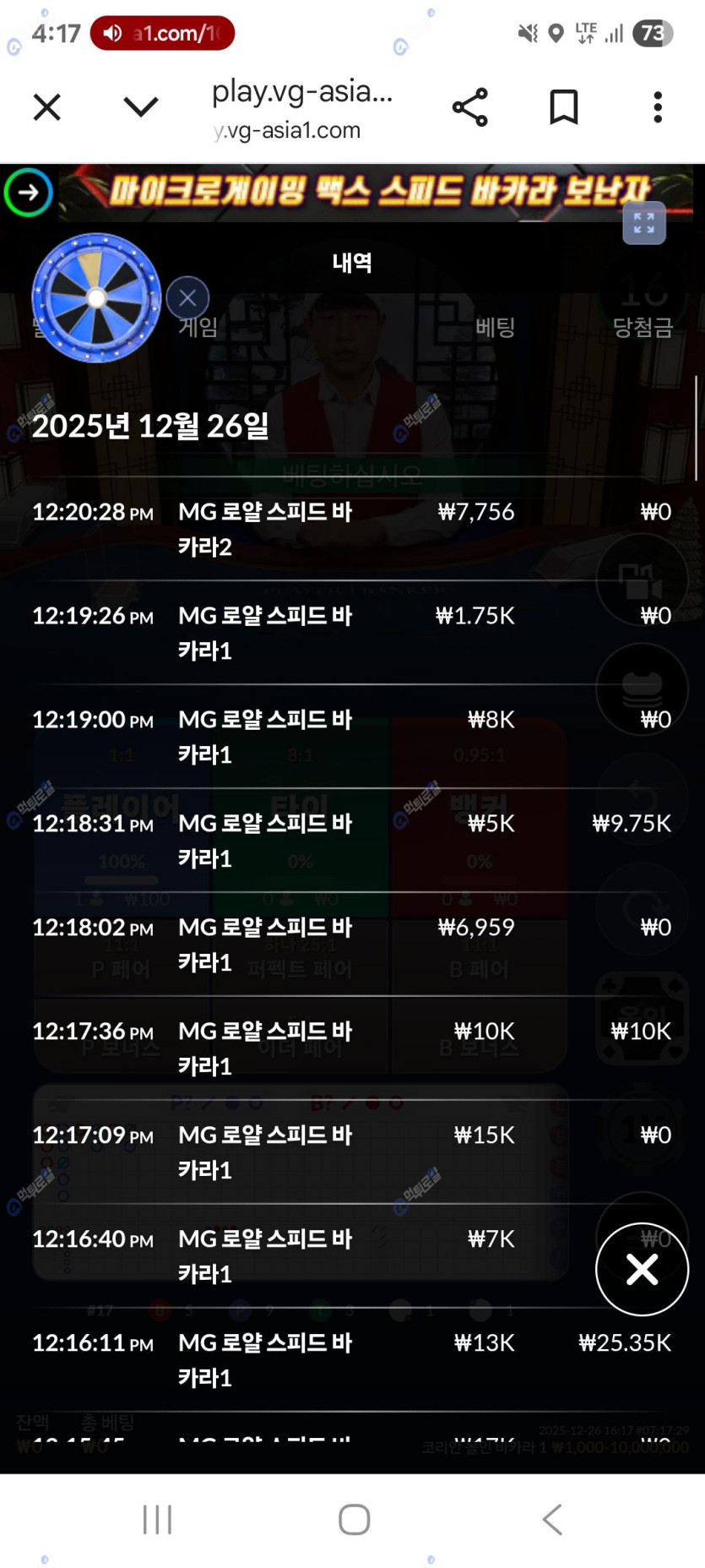705x1568 pixels.
Task: Bookmark the current page
Action: pos(563,107)
